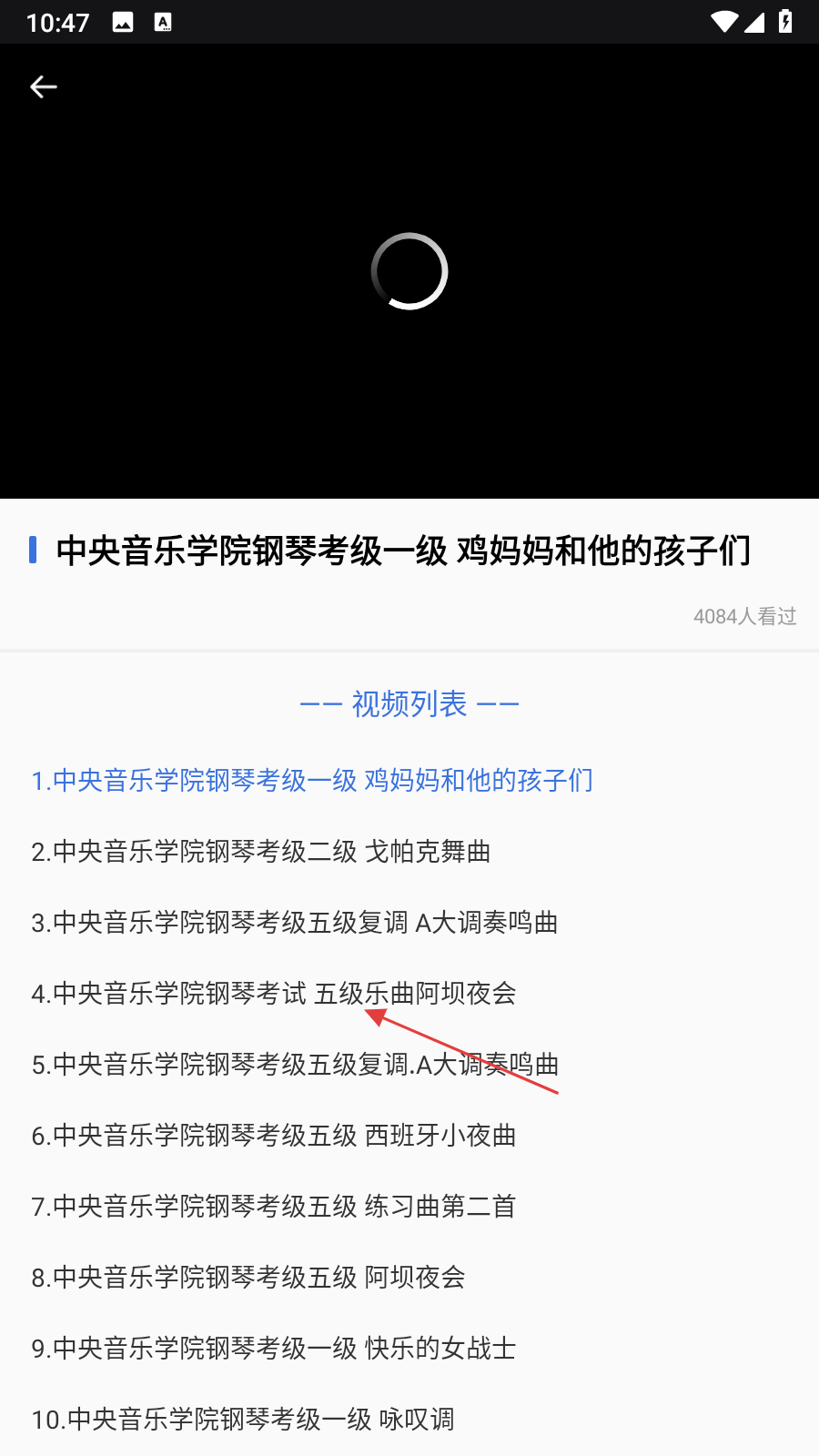Select video 4 五级乐曲阿坝夜会
Viewport: 819px width, 1456px height.
click(x=274, y=994)
